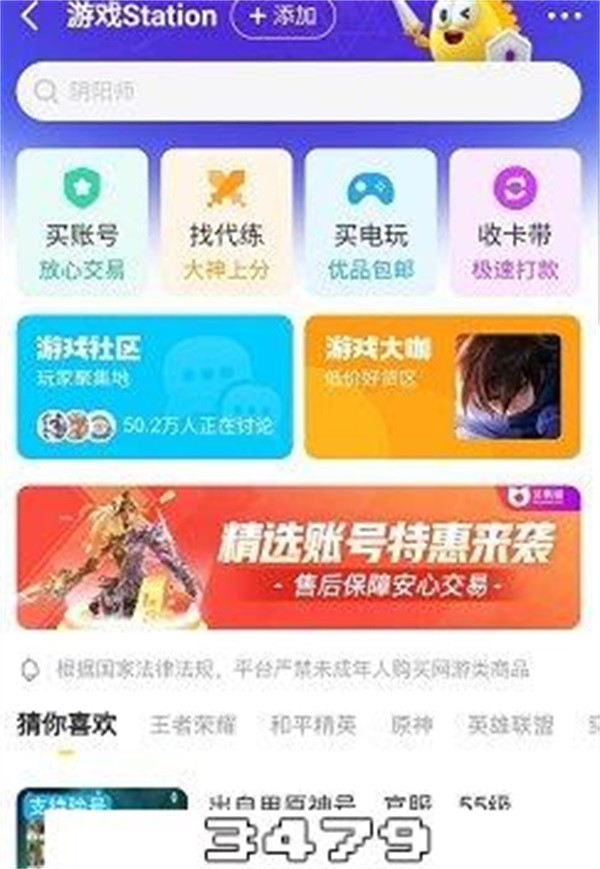Switch to the 和平精英 tab
Screen dimensions: 600x869
(312, 725)
